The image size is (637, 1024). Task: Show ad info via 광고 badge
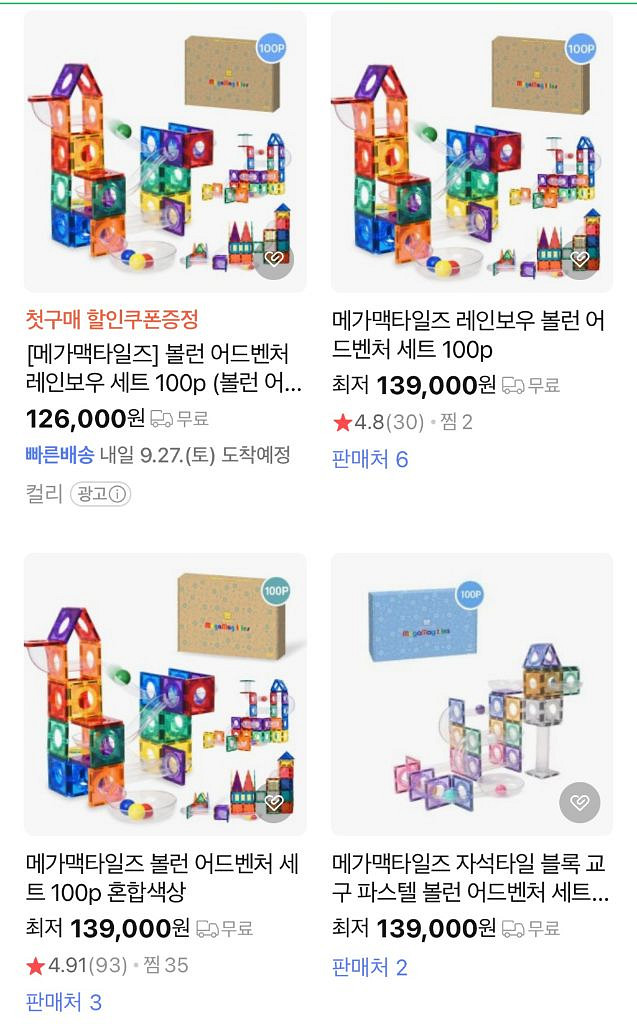pos(100,494)
